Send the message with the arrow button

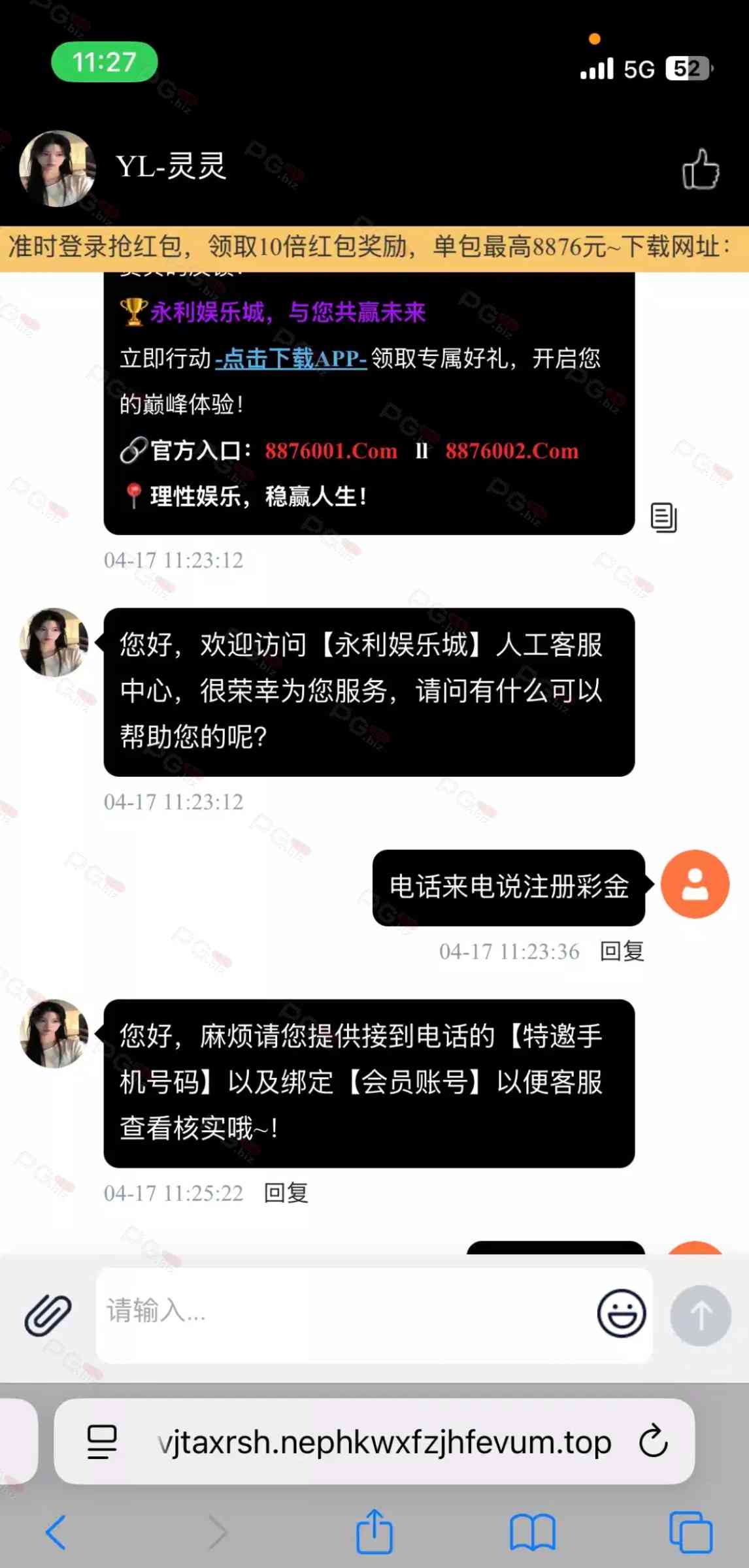click(x=700, y=1316)
